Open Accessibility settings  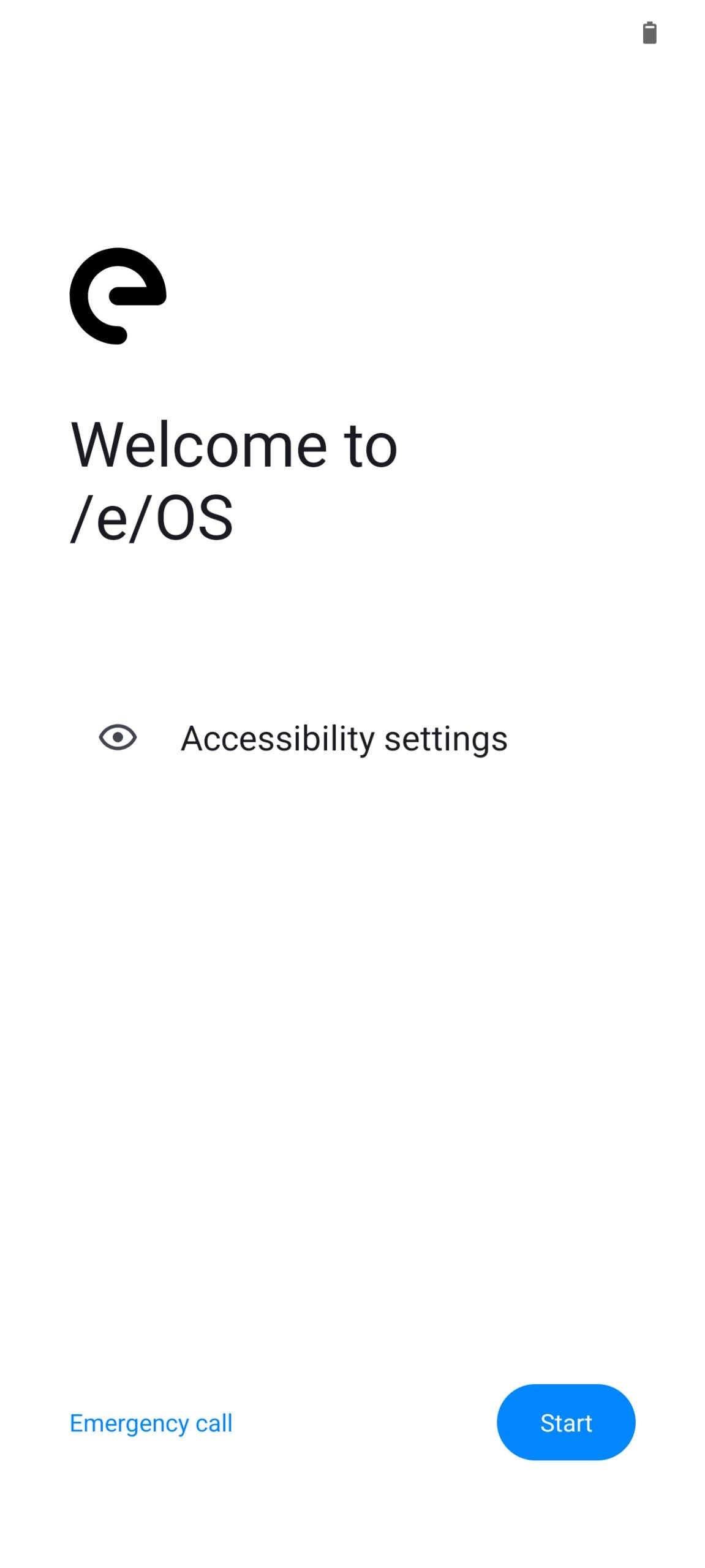pyautogui.click(x=343, y=738)
